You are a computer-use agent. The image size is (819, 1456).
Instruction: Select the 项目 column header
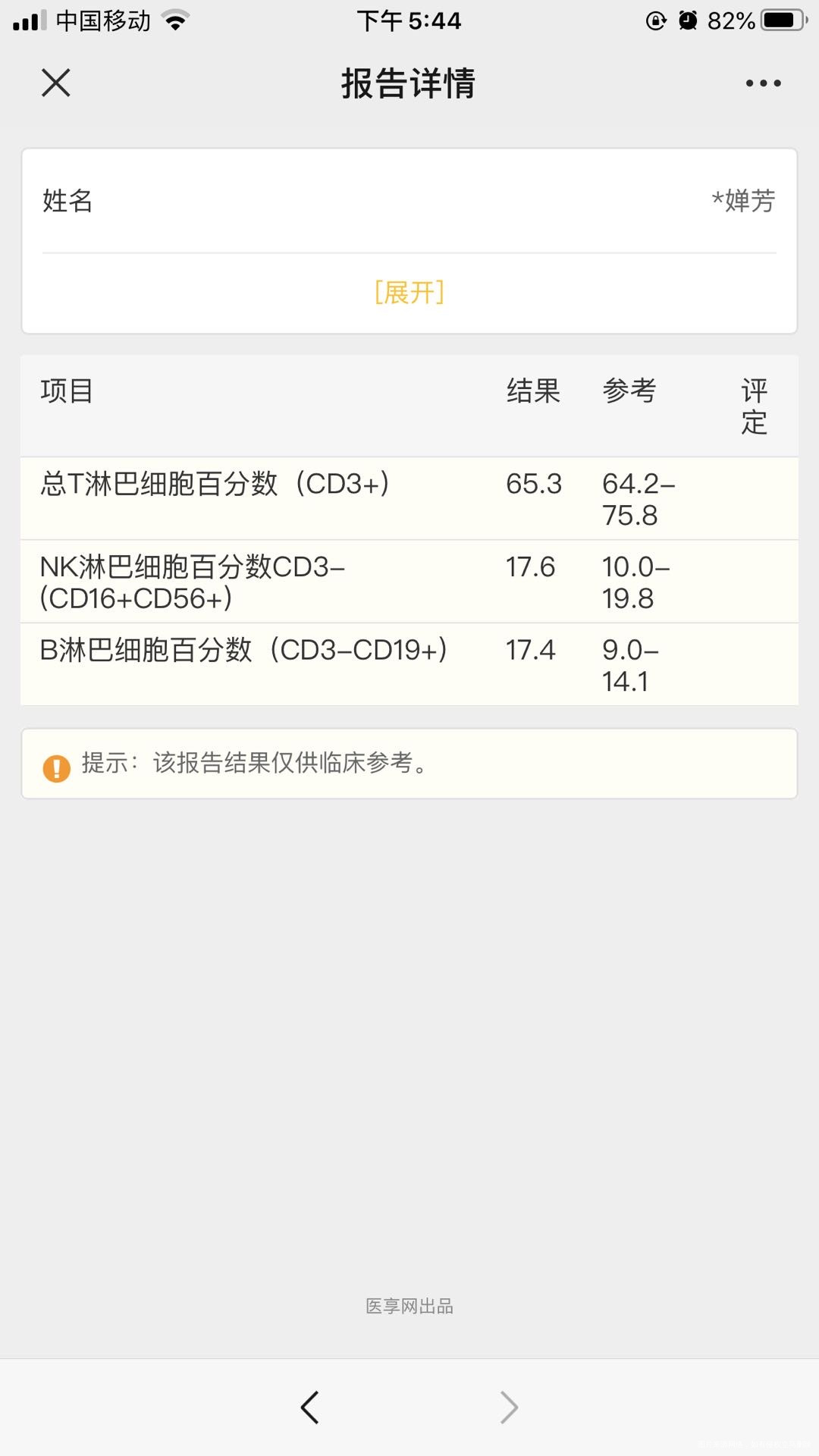66,391
